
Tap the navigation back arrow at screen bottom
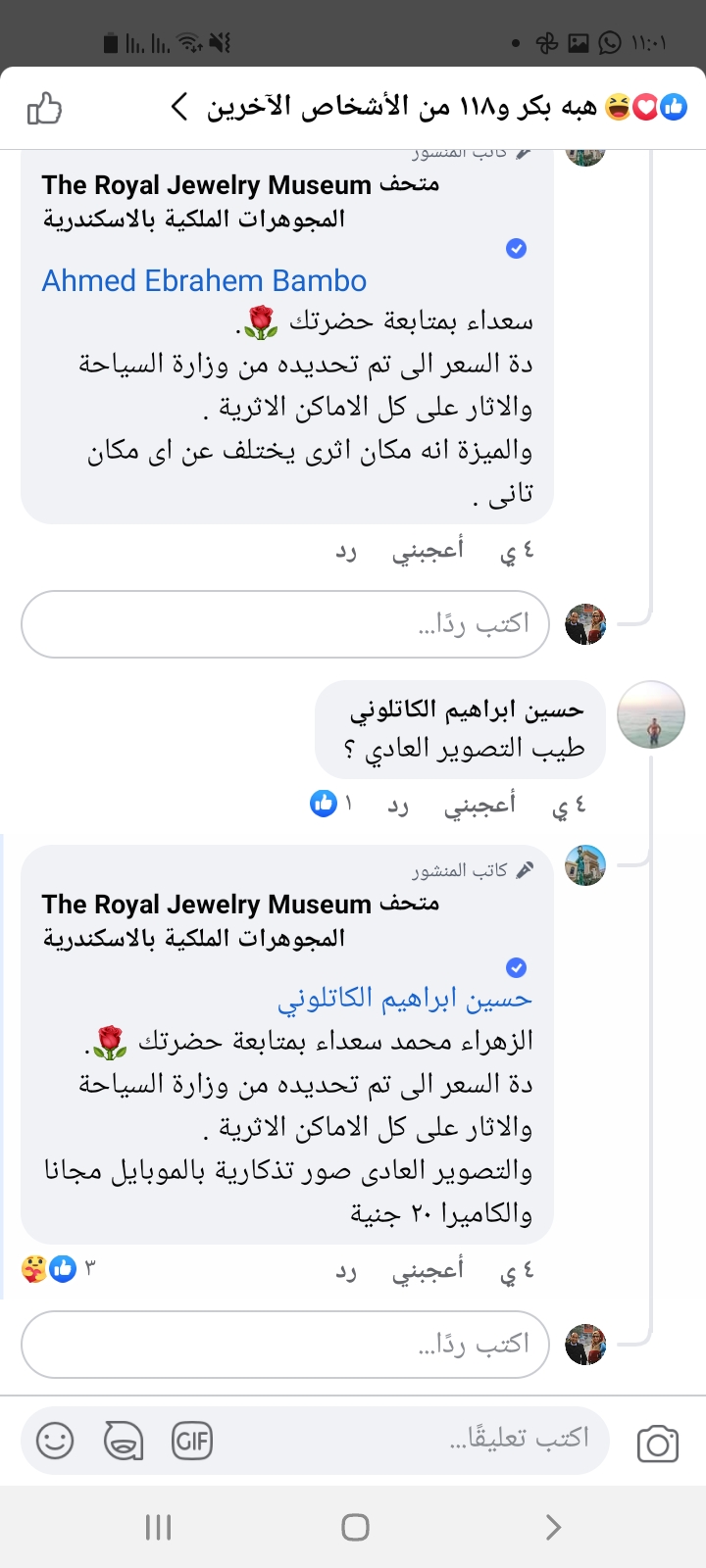coord(552,1526)
